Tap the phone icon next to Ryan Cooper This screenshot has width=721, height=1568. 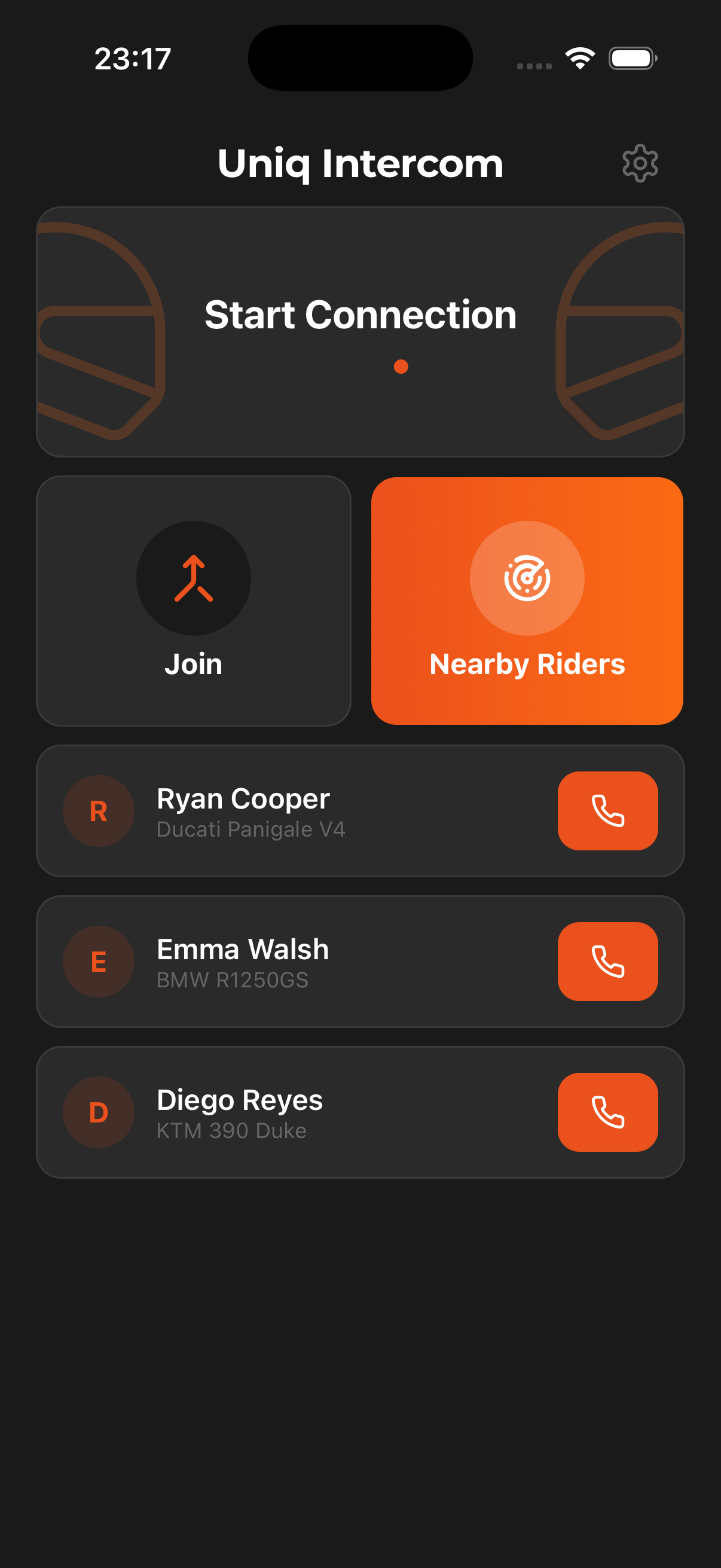coord(607,811)
